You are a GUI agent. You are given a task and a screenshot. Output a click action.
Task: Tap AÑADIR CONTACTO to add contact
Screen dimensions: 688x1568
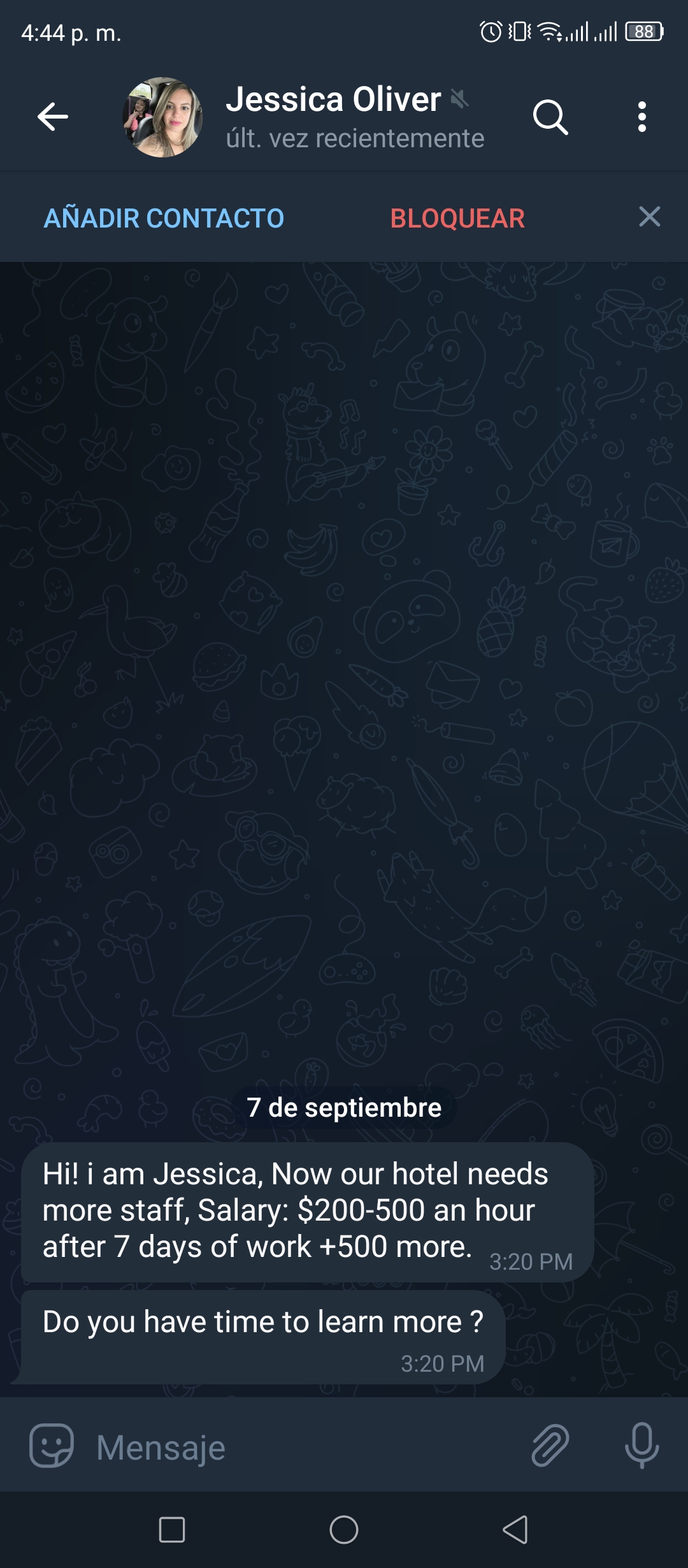coord(164,218)
